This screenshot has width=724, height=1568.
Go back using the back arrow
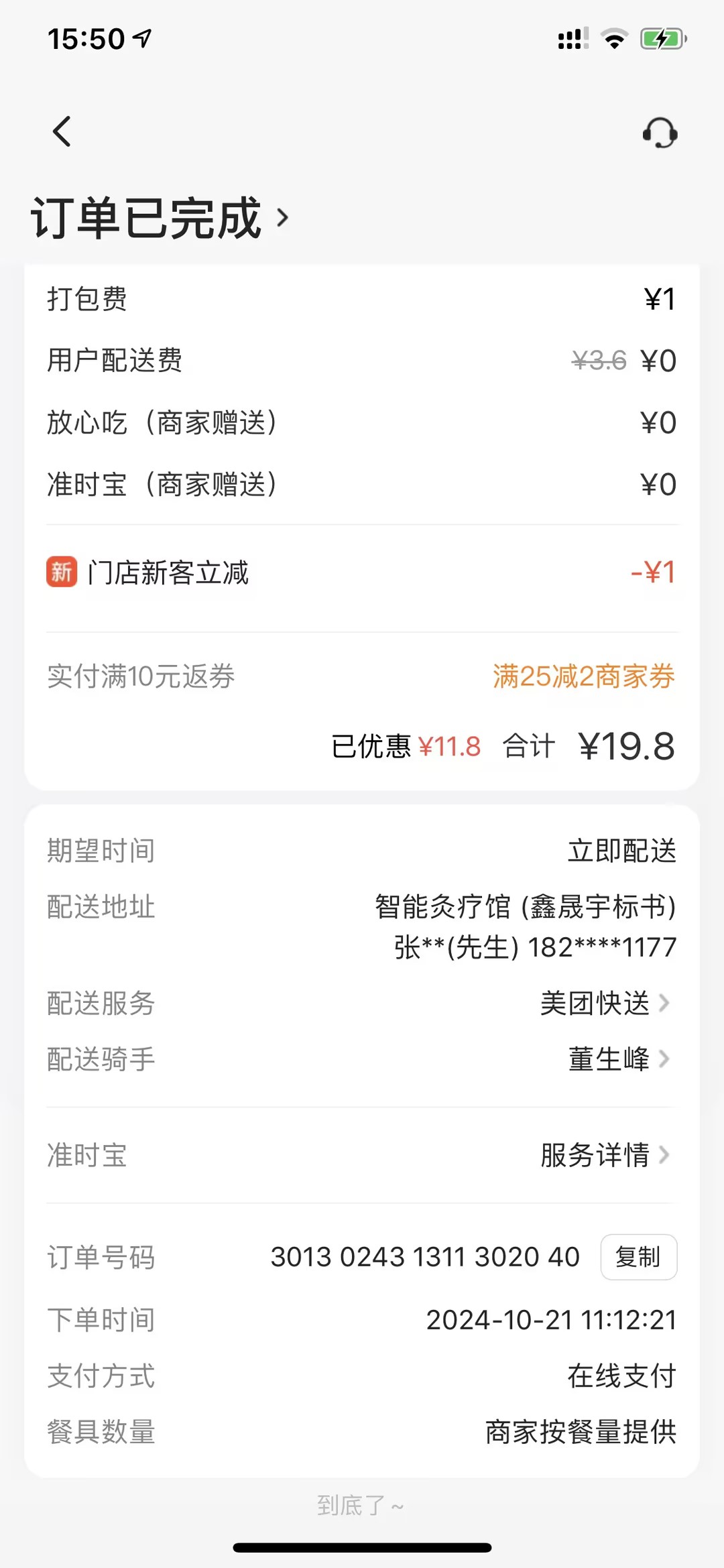click(x=62, y=131)
